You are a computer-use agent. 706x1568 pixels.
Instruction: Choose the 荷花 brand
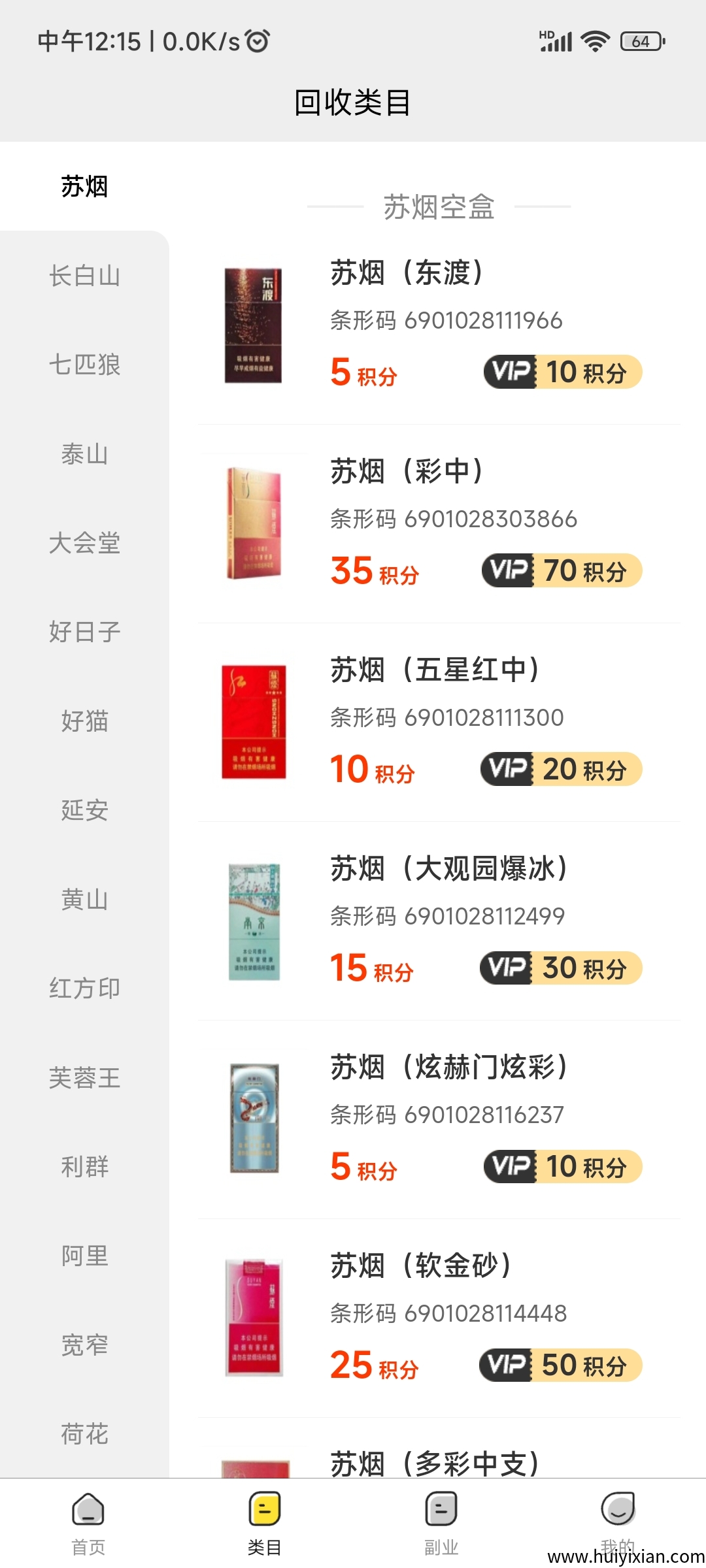coord(84,1434)
